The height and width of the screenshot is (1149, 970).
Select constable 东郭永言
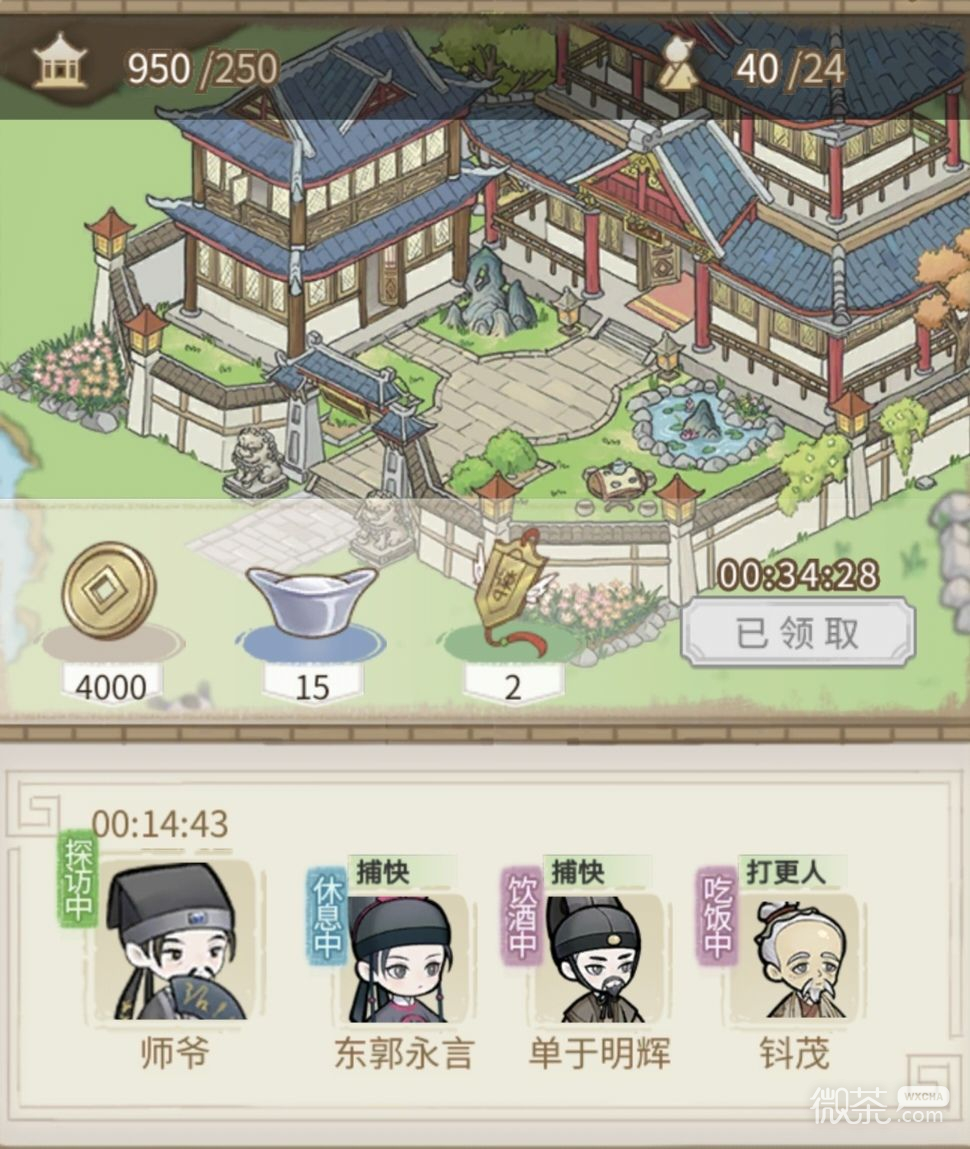[x=402, y=955]
